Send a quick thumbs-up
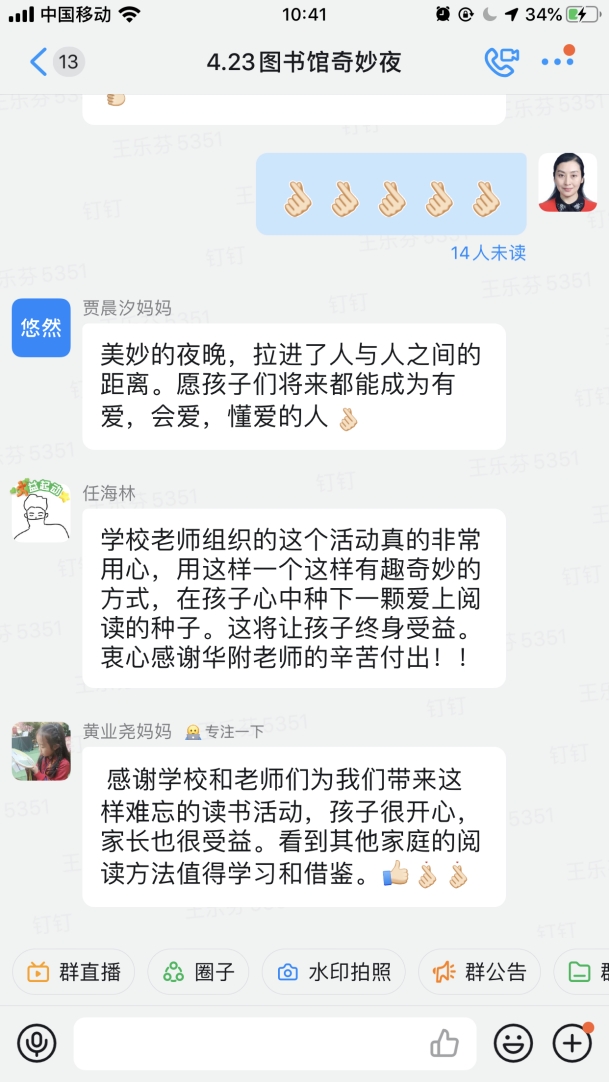This screenshot has height=1082, width=609. tap(444, 1045)
